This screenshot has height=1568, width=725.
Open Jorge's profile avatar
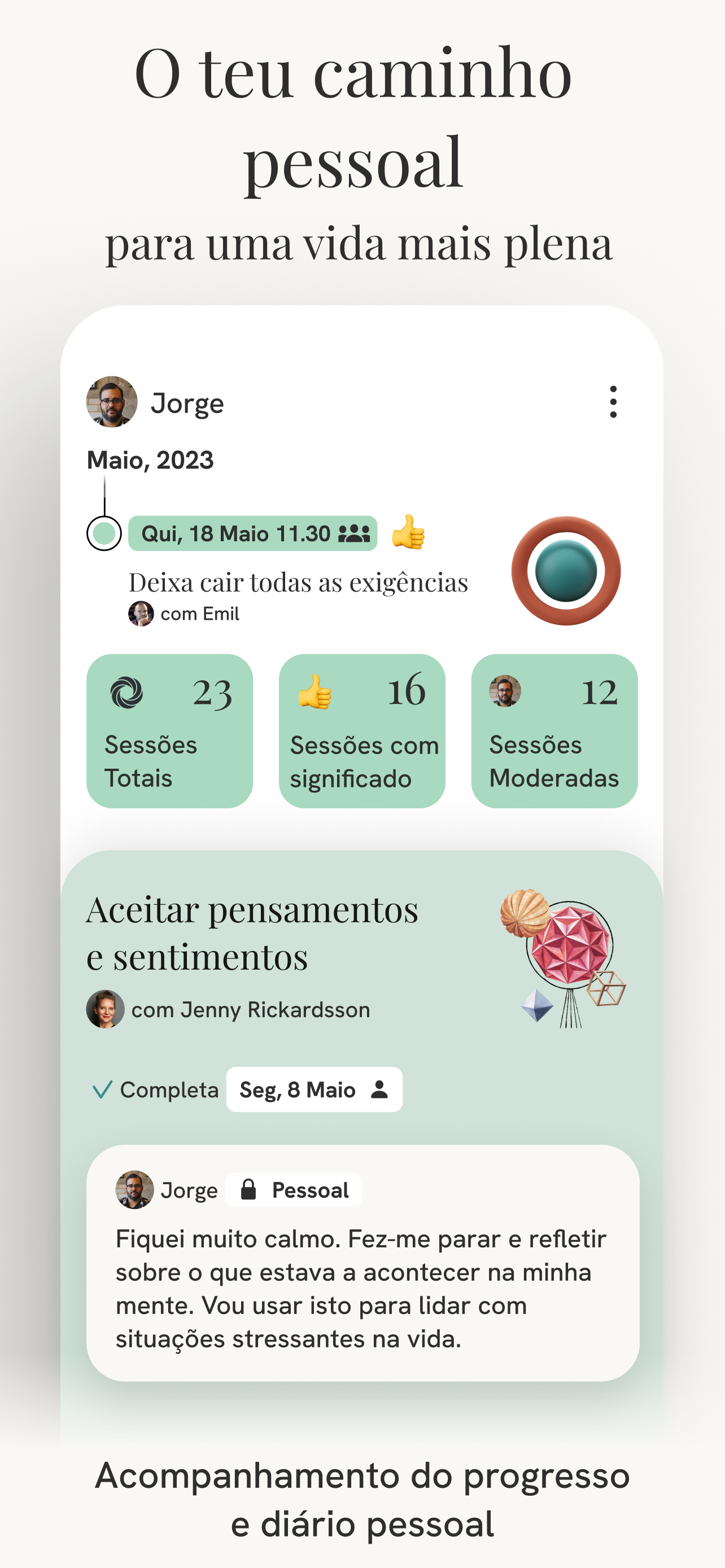112,402
